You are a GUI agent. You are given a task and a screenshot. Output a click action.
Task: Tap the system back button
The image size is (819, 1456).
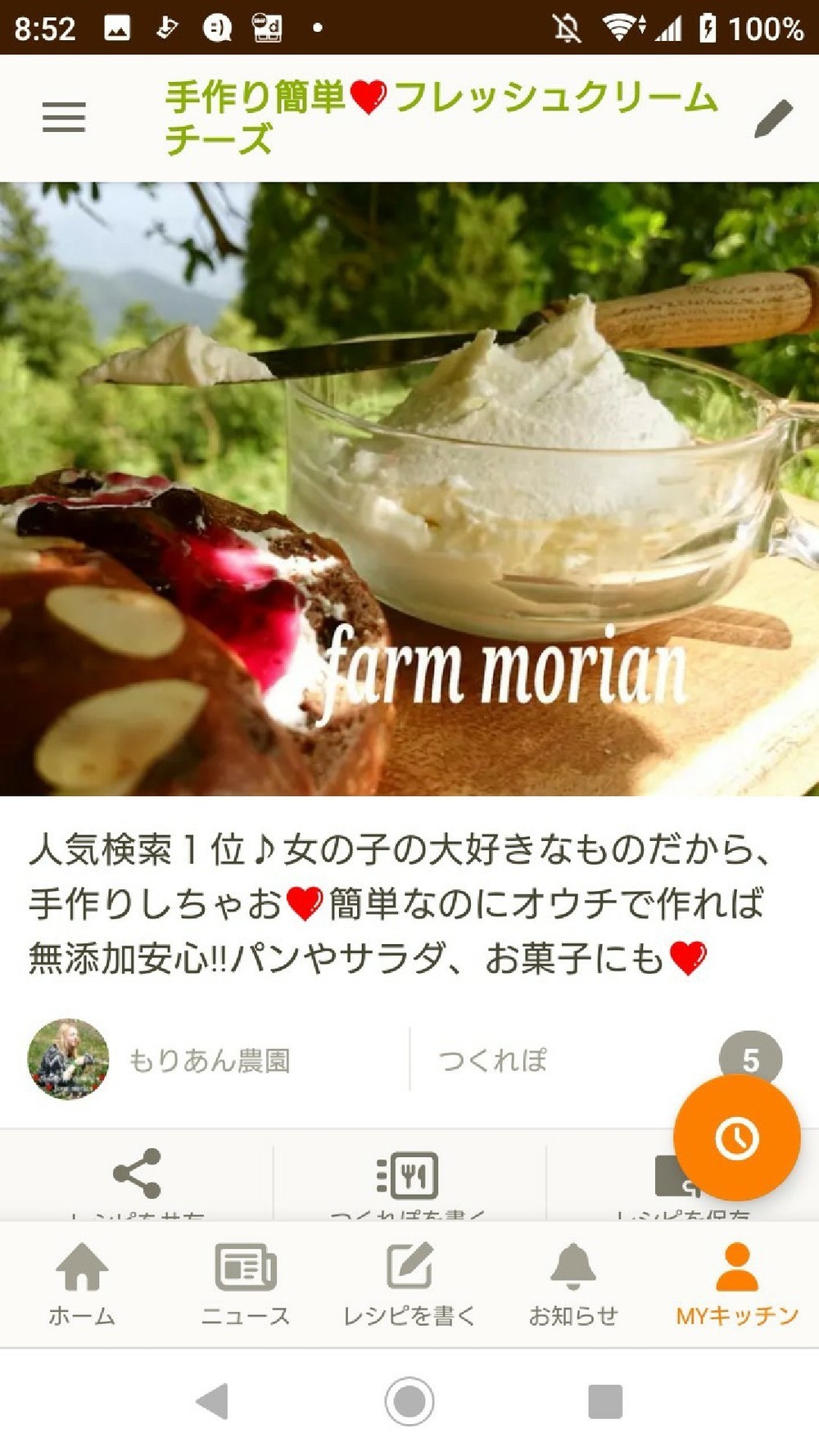click(213, 1401)
